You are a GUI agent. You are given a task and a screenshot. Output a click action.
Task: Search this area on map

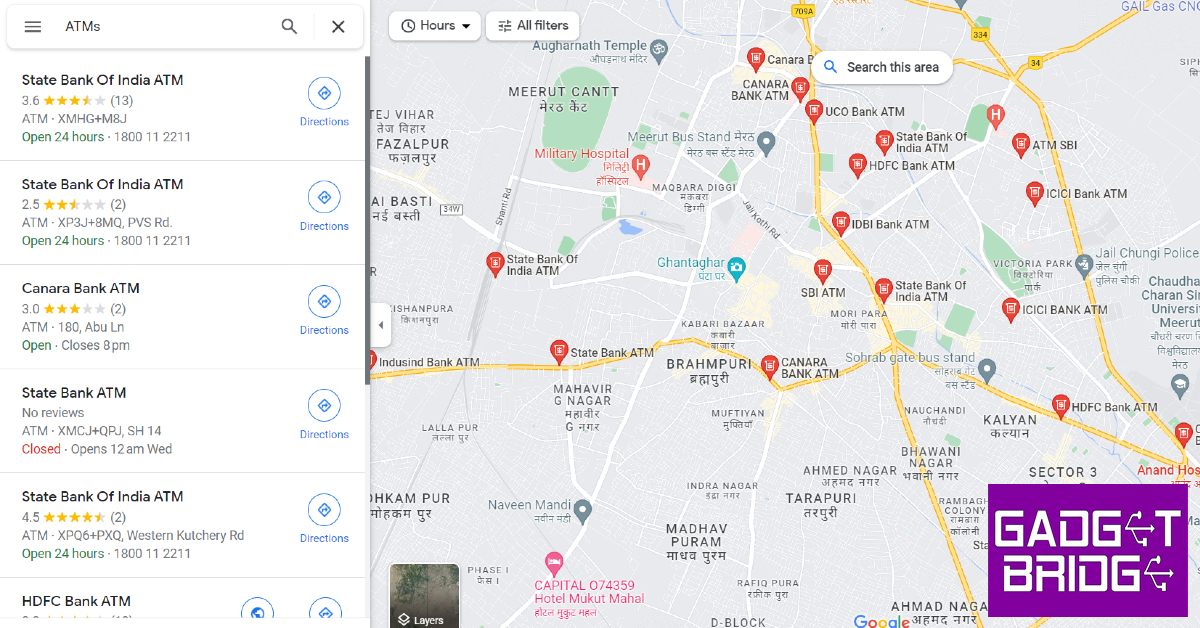(881, 67)
